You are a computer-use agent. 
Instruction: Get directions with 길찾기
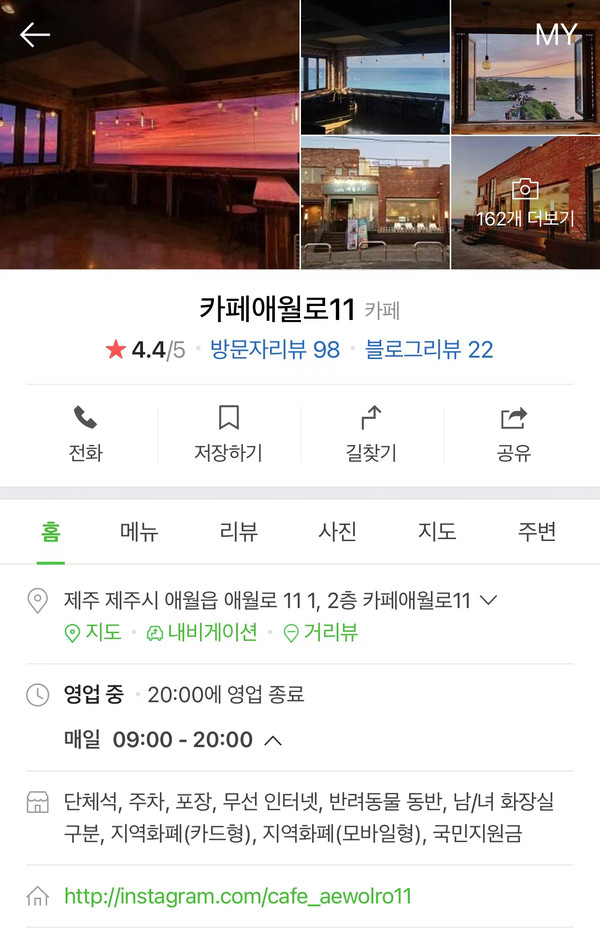coord(370,435)
